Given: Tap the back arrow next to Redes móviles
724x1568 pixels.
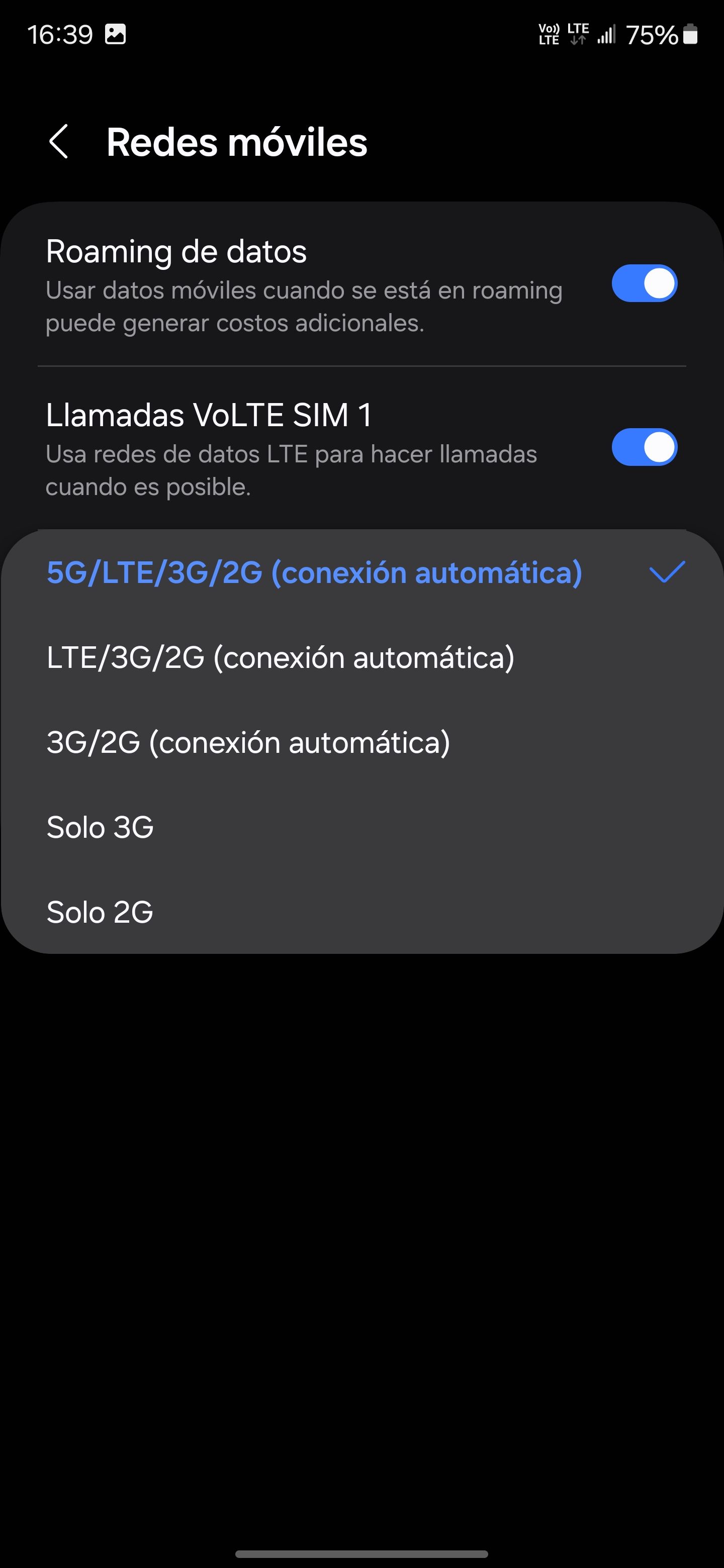Looking at the screenshot, I should pyautogui.click(x=60, y=142).
